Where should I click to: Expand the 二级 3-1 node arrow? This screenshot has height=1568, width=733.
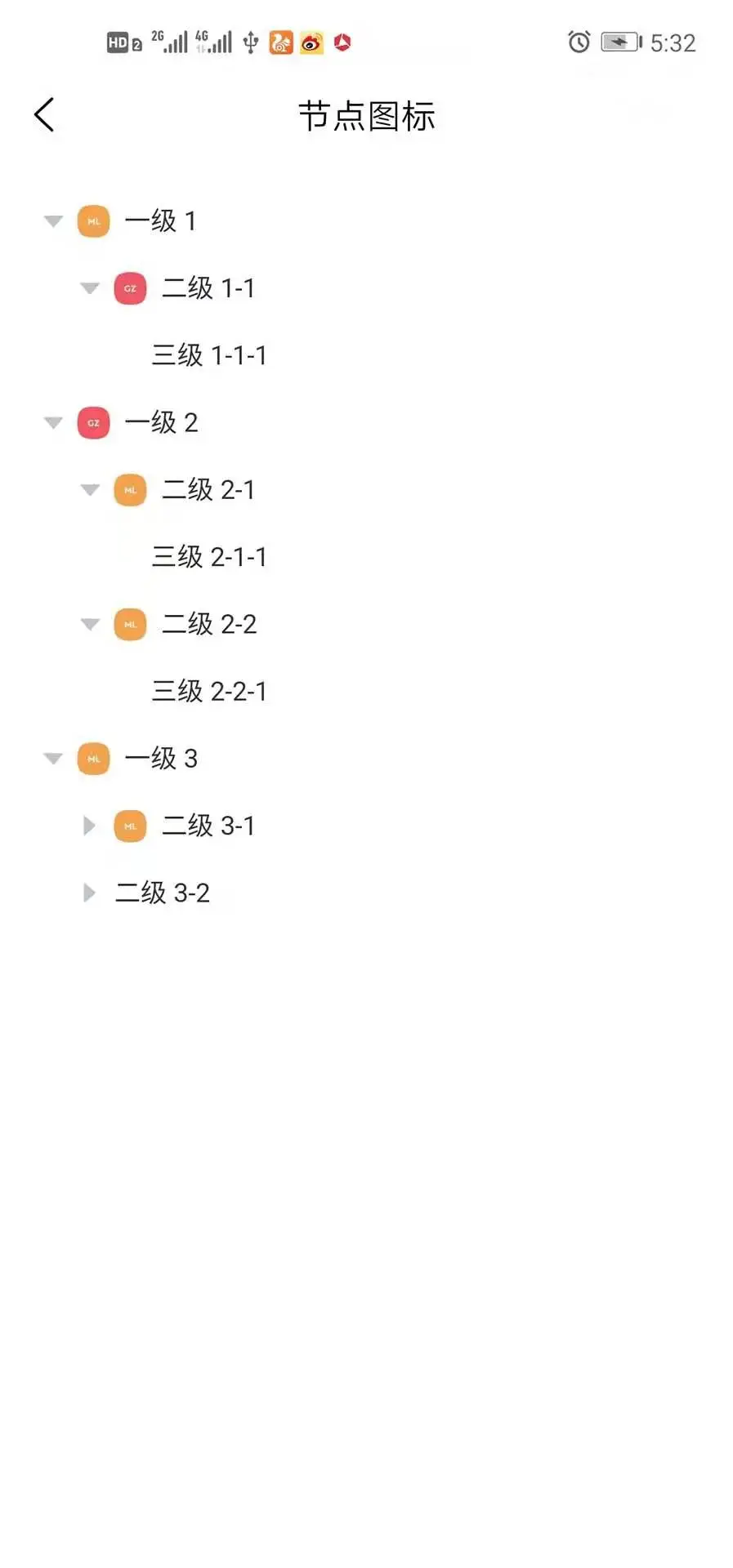click(89, 826)
